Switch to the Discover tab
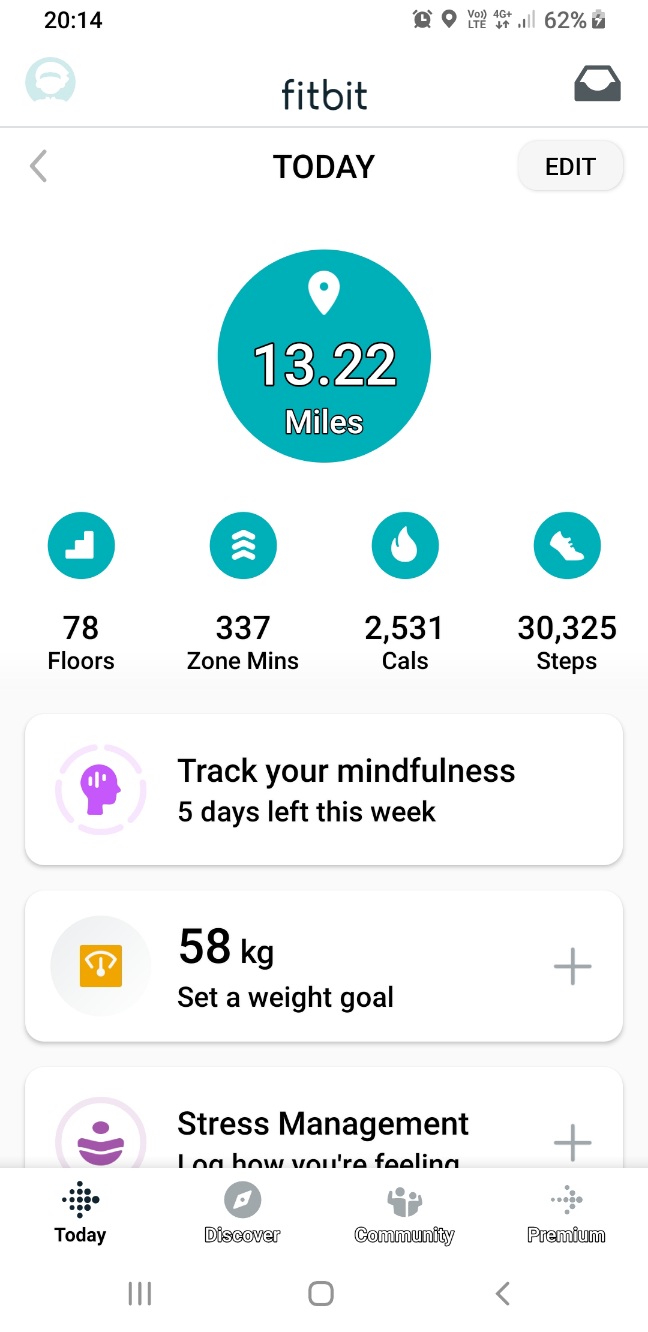The height and width of the screenshot is (1332, 648). pos(242,1214)
